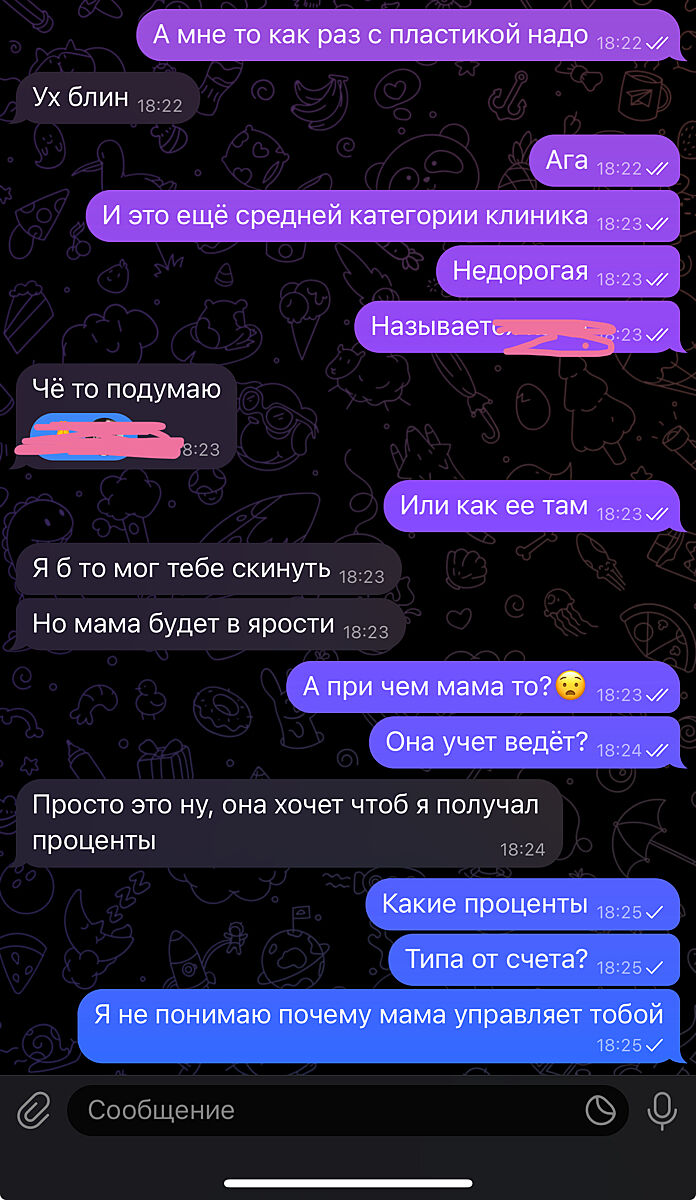Open the sticker panel icon
The height and width of the screenshot is (1200, 696).
(x=600, y=1110)
